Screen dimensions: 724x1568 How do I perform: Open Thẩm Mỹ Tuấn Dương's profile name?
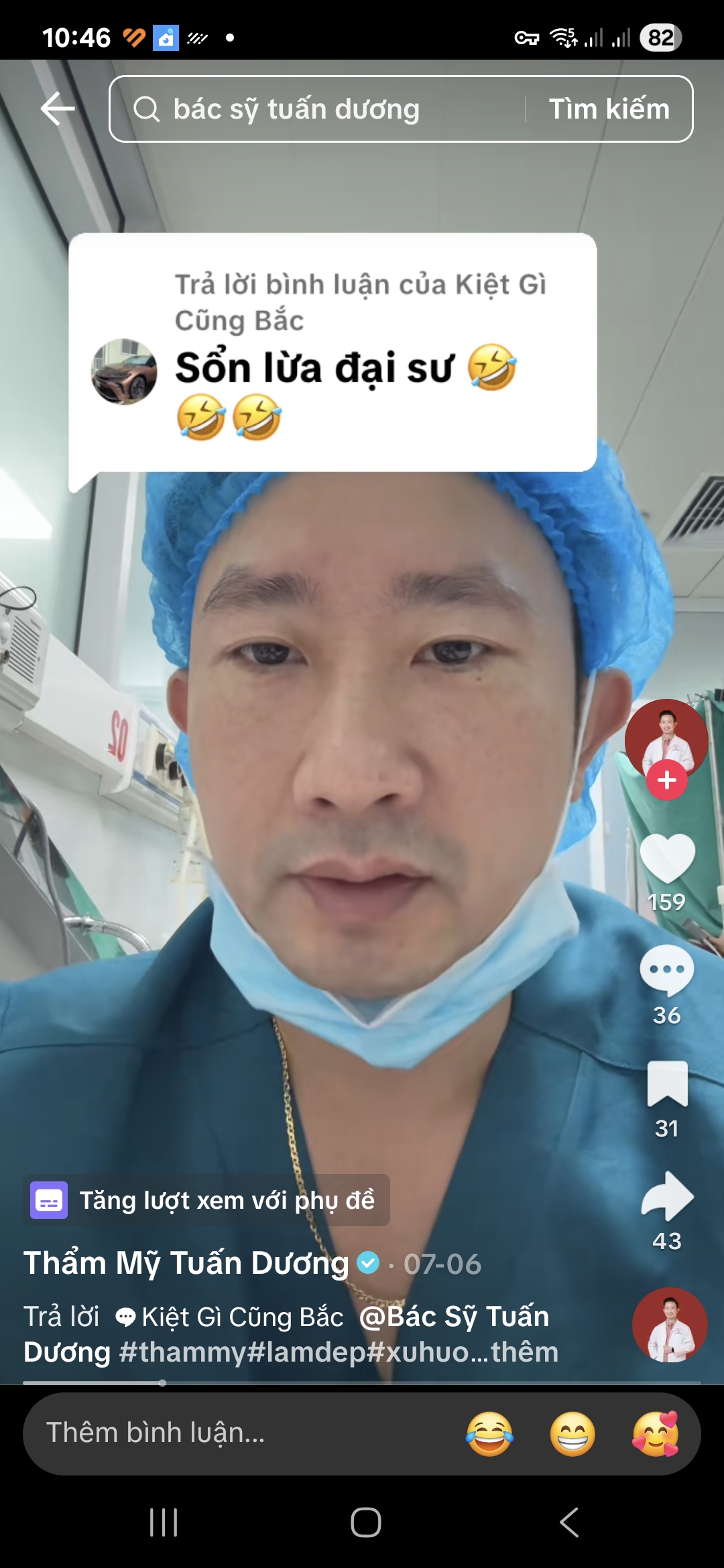[186, 1264]
